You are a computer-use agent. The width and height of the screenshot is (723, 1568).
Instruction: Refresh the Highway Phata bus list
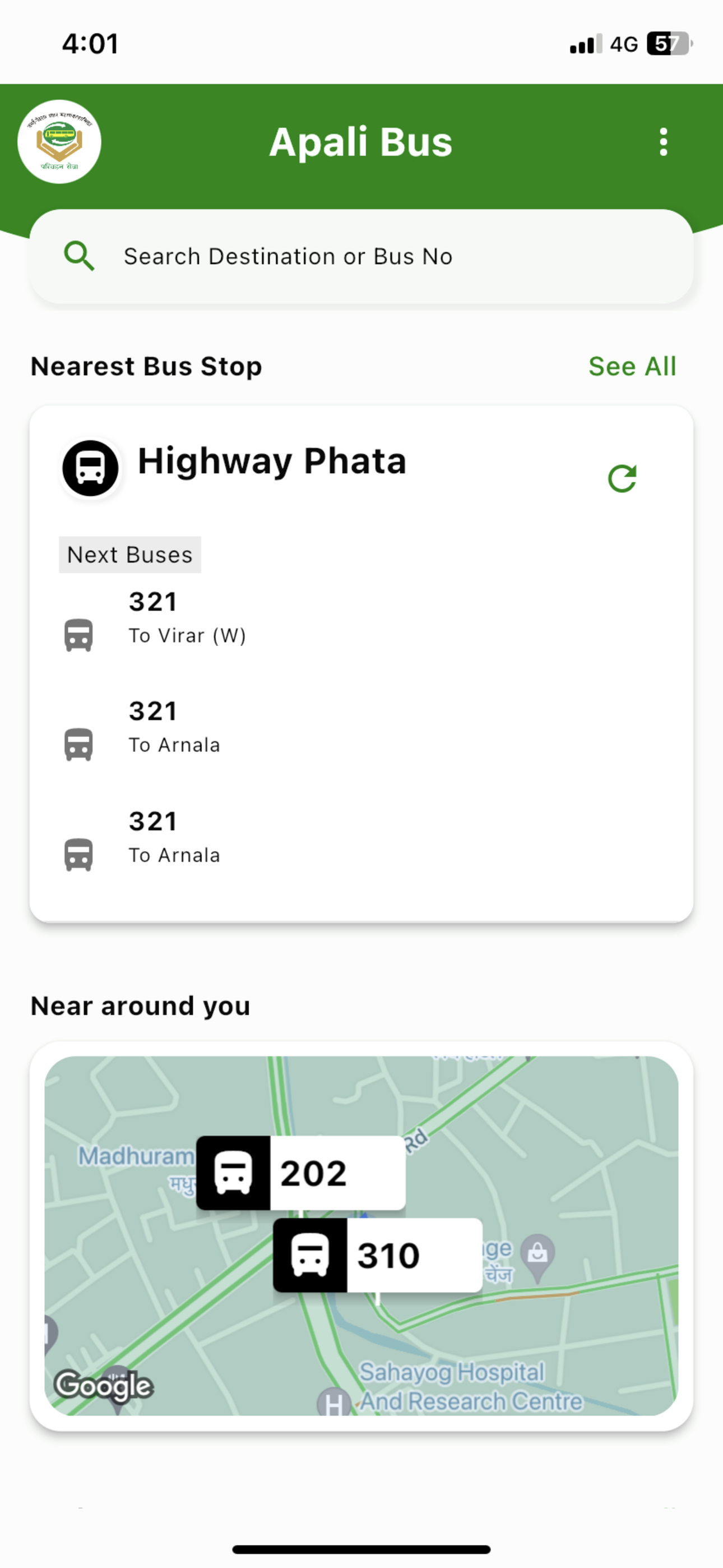pyautogui.click(x=622, y=478)
